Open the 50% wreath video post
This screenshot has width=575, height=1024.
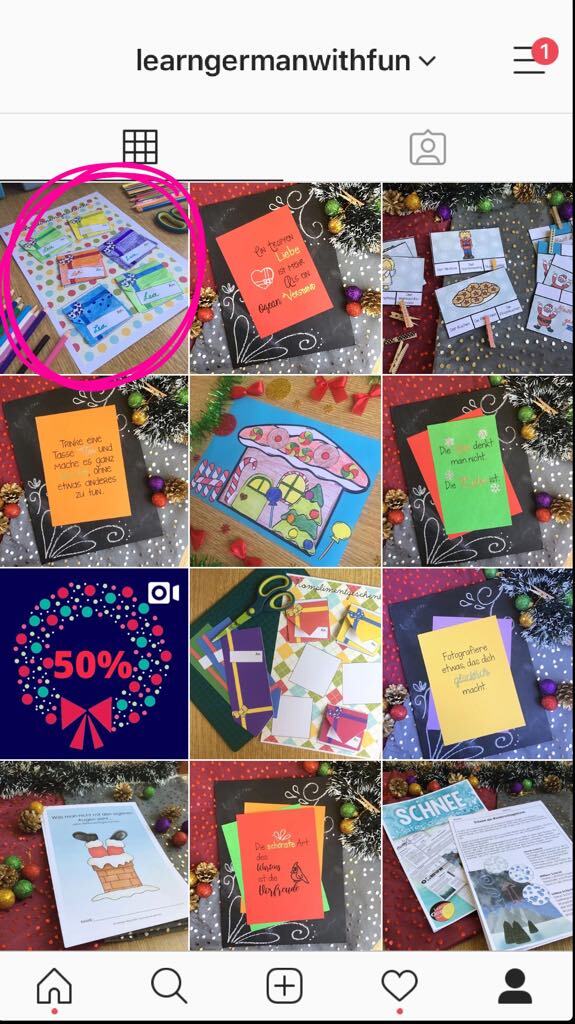click(x=94, y=664)
